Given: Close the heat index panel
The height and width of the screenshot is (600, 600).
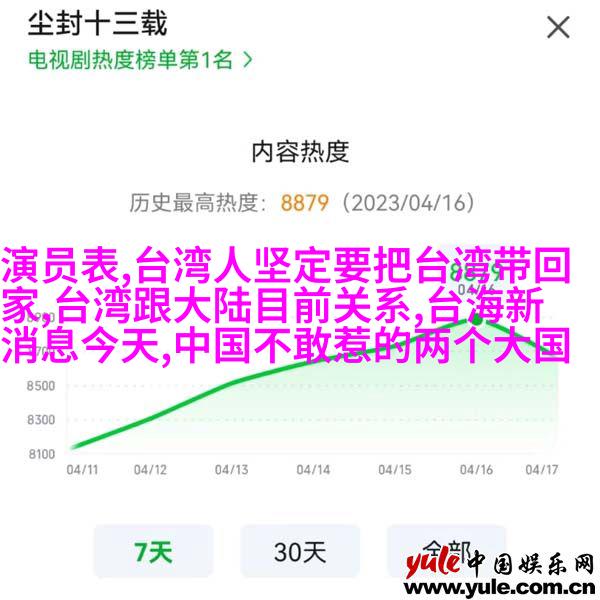Looking at the screenshot, I should [x=557, y=27].
